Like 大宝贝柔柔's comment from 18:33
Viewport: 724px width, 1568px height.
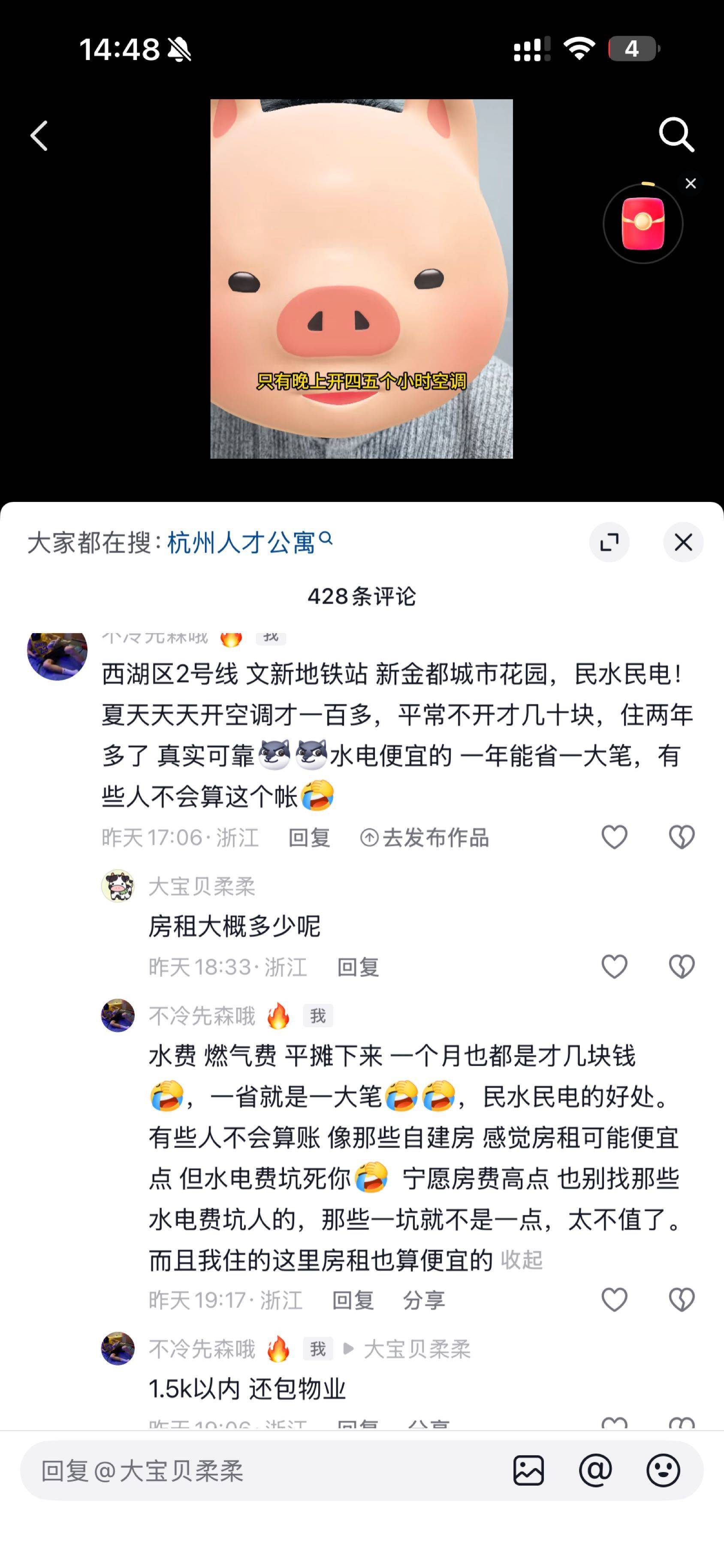[614, 967]
